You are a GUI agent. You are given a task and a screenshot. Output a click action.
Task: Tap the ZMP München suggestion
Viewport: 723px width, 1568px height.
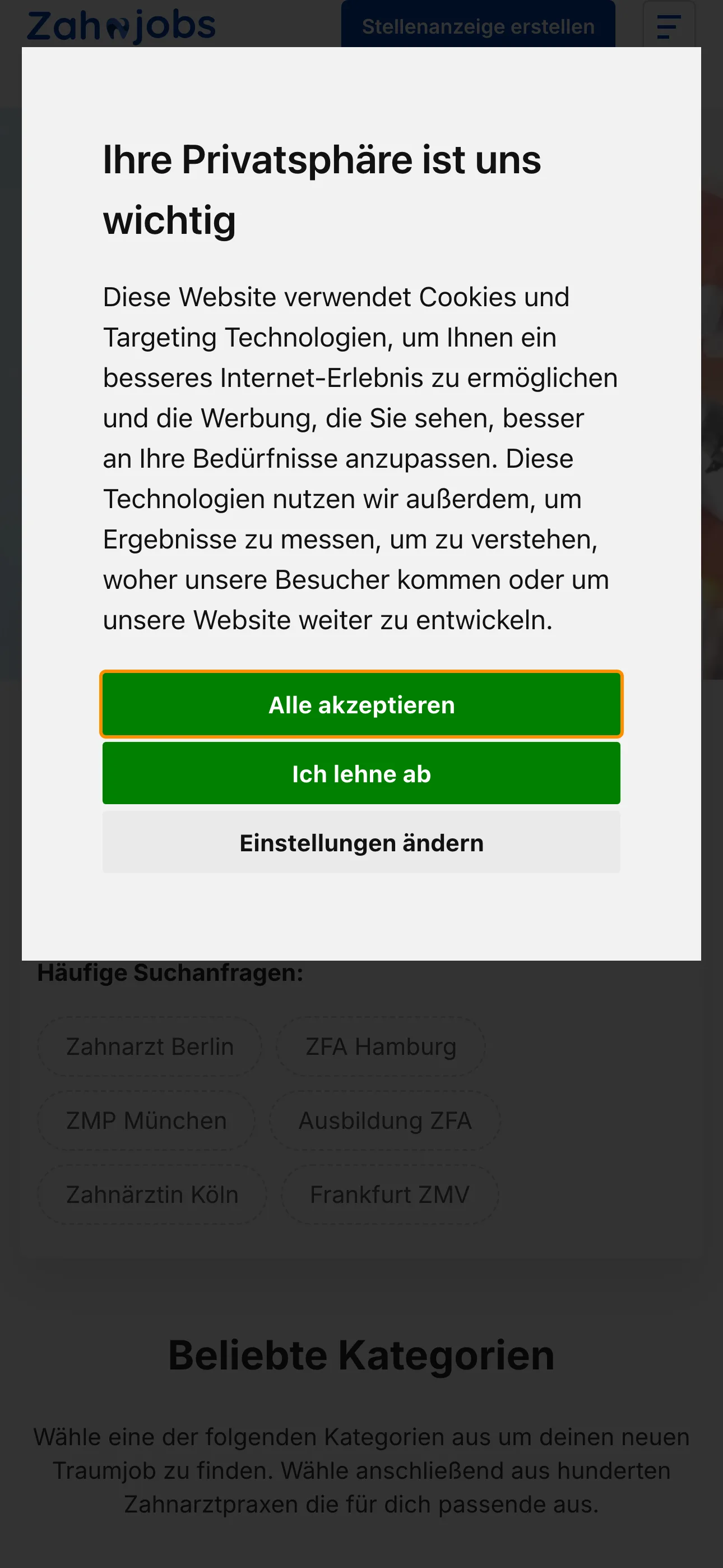pos(146,1120)
